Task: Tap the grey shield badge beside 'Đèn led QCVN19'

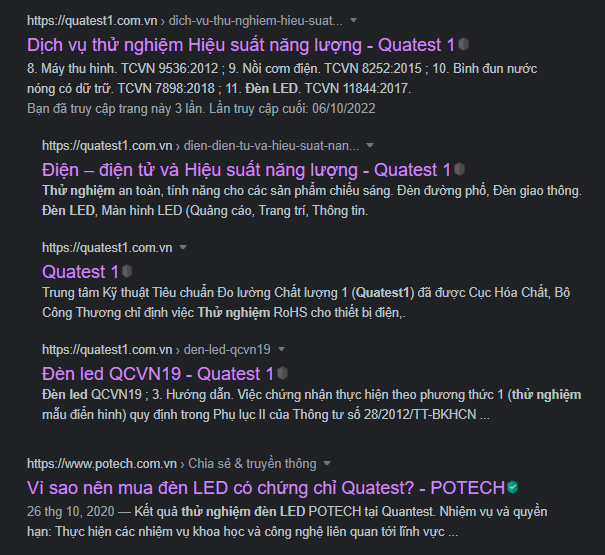Action: (x=281, y=373)
